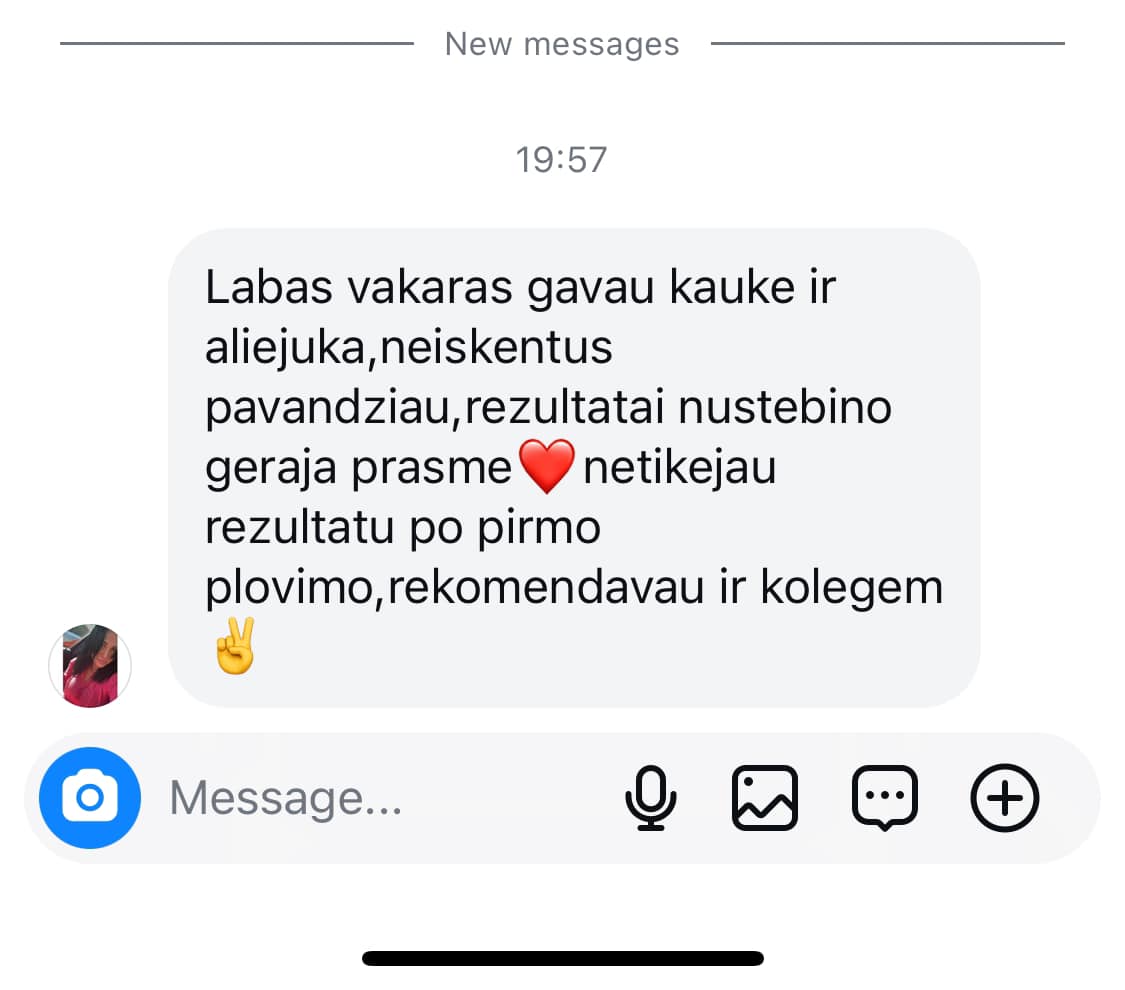Tap the plus icon for more options
The width and height of the screenshot is (1125, 990).
(x=1005, y=798)
